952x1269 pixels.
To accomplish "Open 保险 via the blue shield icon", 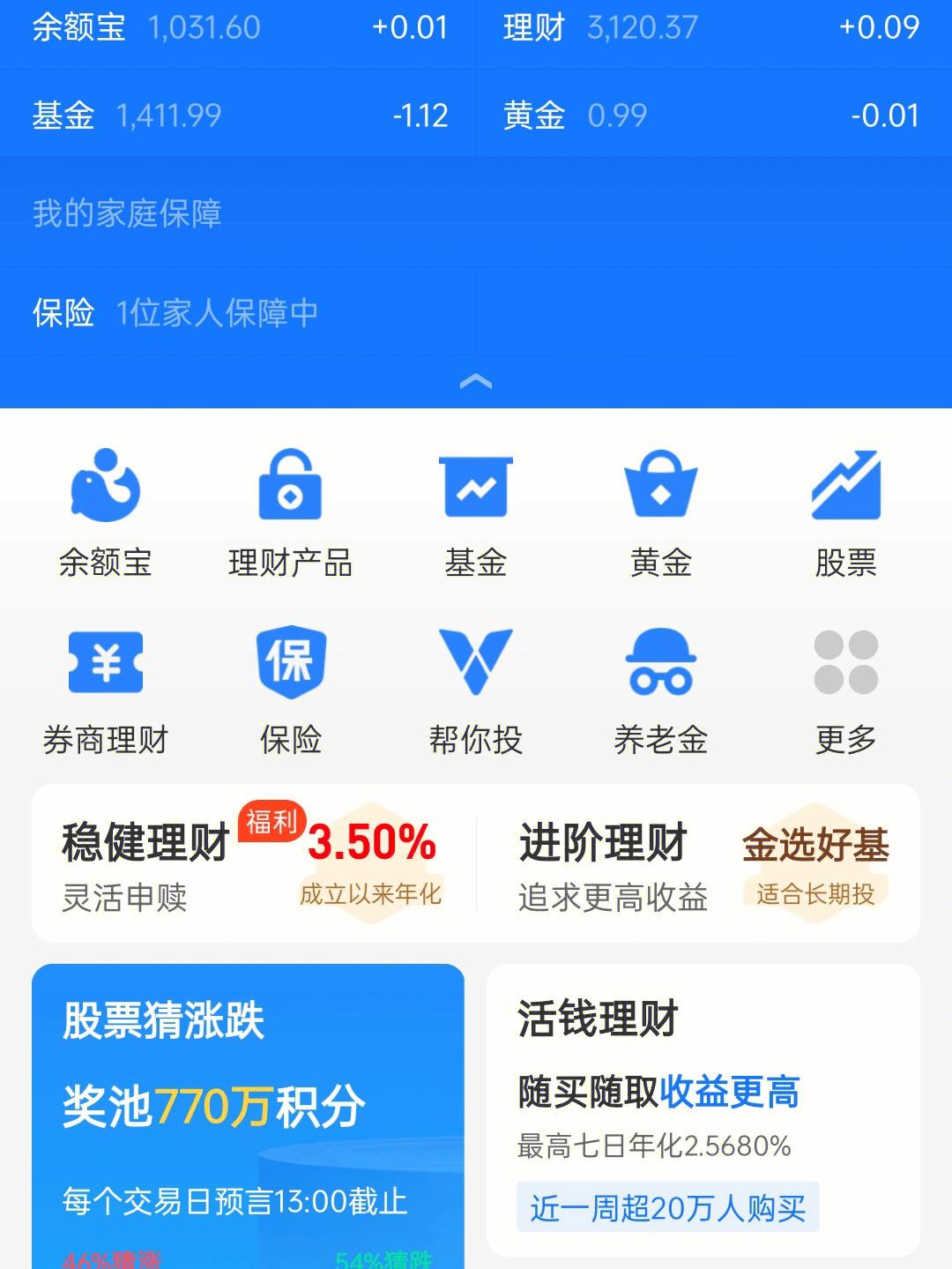I will point(291,663).
